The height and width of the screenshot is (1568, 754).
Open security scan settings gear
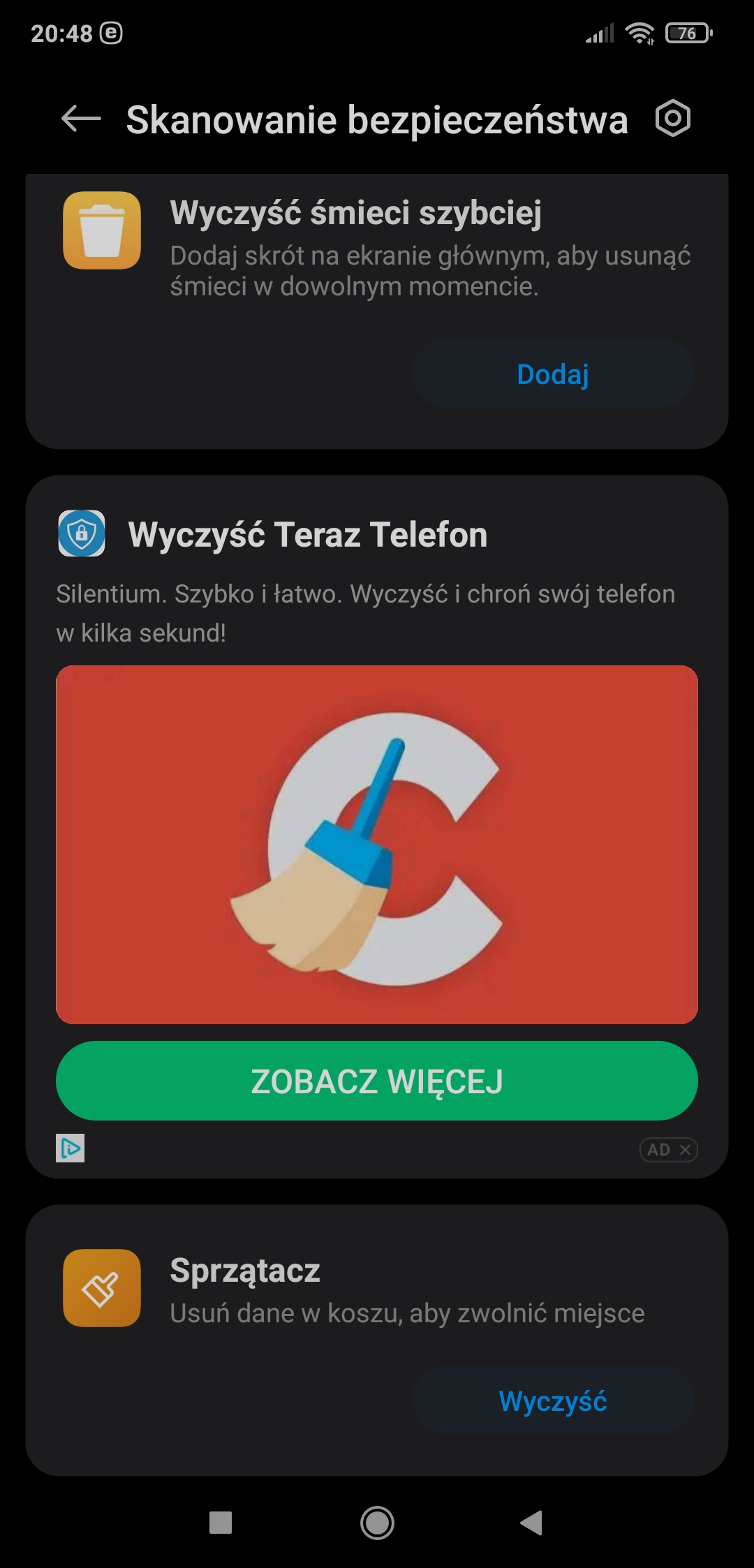(672, 119)
